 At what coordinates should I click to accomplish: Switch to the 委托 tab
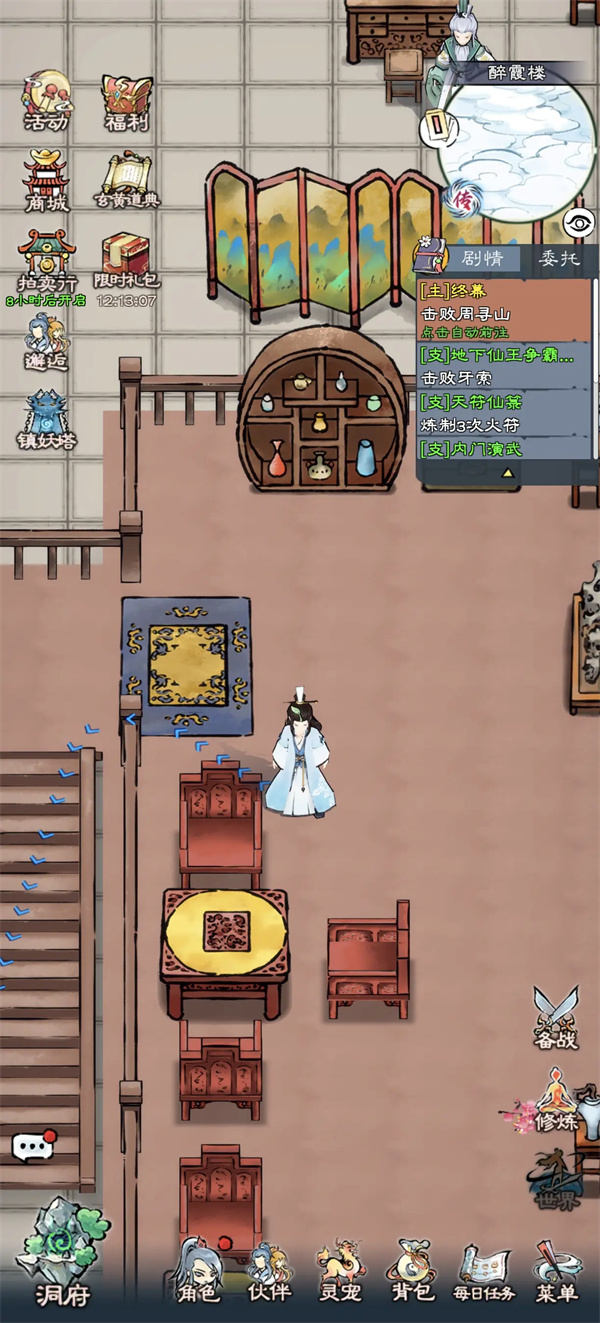(x=559, y=259)
